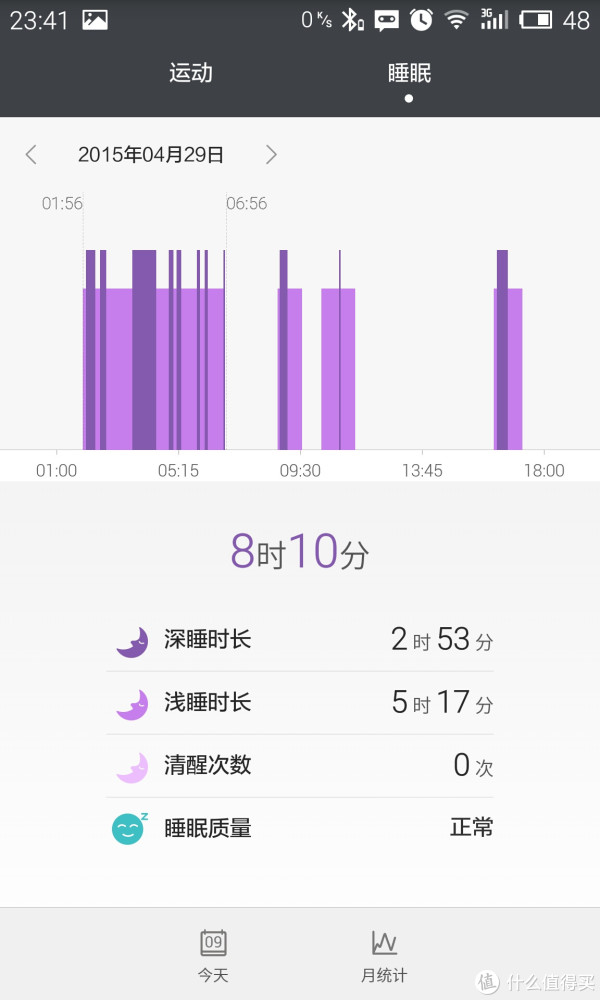Image resolution: width=600 pixels, height=1000 pixels.
Task: Open 今天 at the bottom
Action: point(213,955)
